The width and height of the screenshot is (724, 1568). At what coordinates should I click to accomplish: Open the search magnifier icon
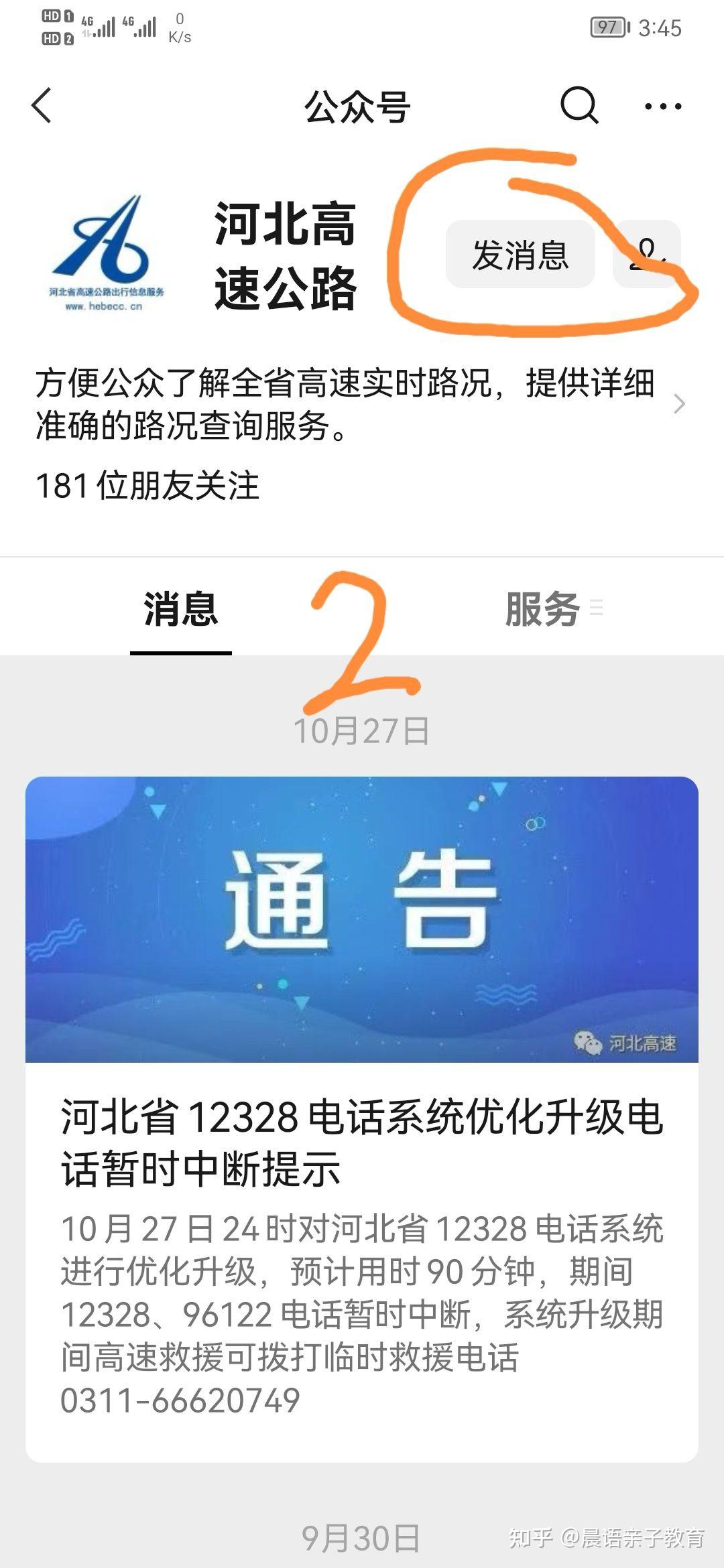click(579, 105)
